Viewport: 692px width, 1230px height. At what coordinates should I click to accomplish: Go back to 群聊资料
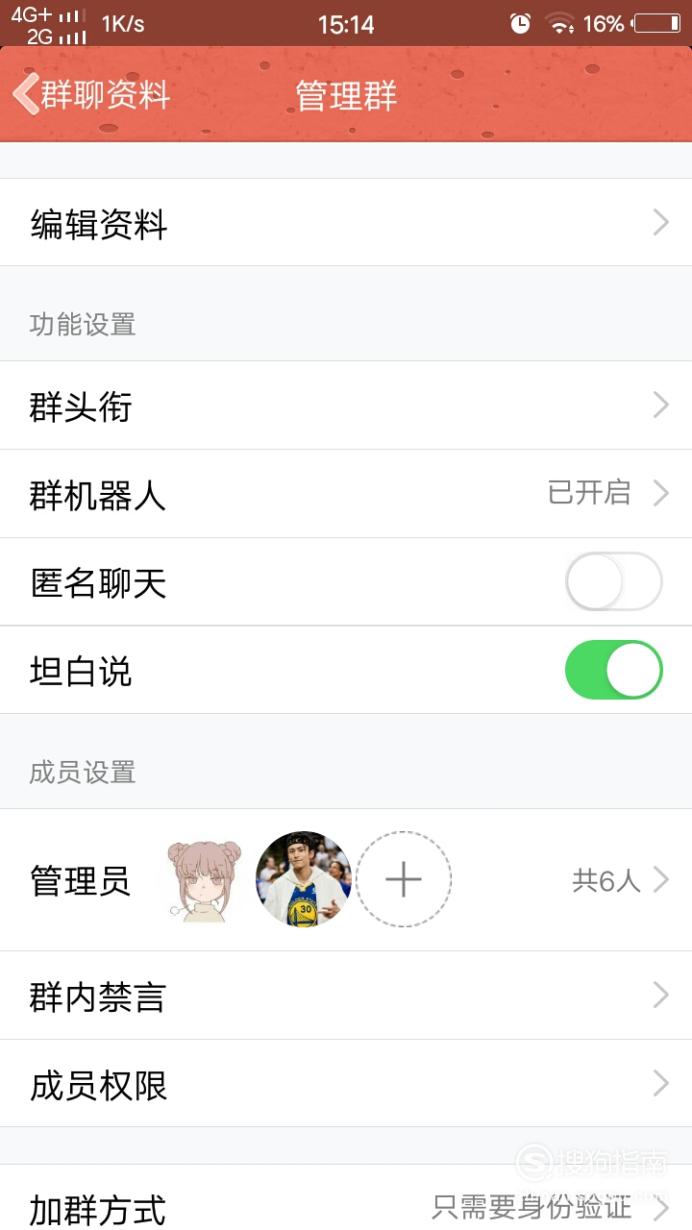92,95
